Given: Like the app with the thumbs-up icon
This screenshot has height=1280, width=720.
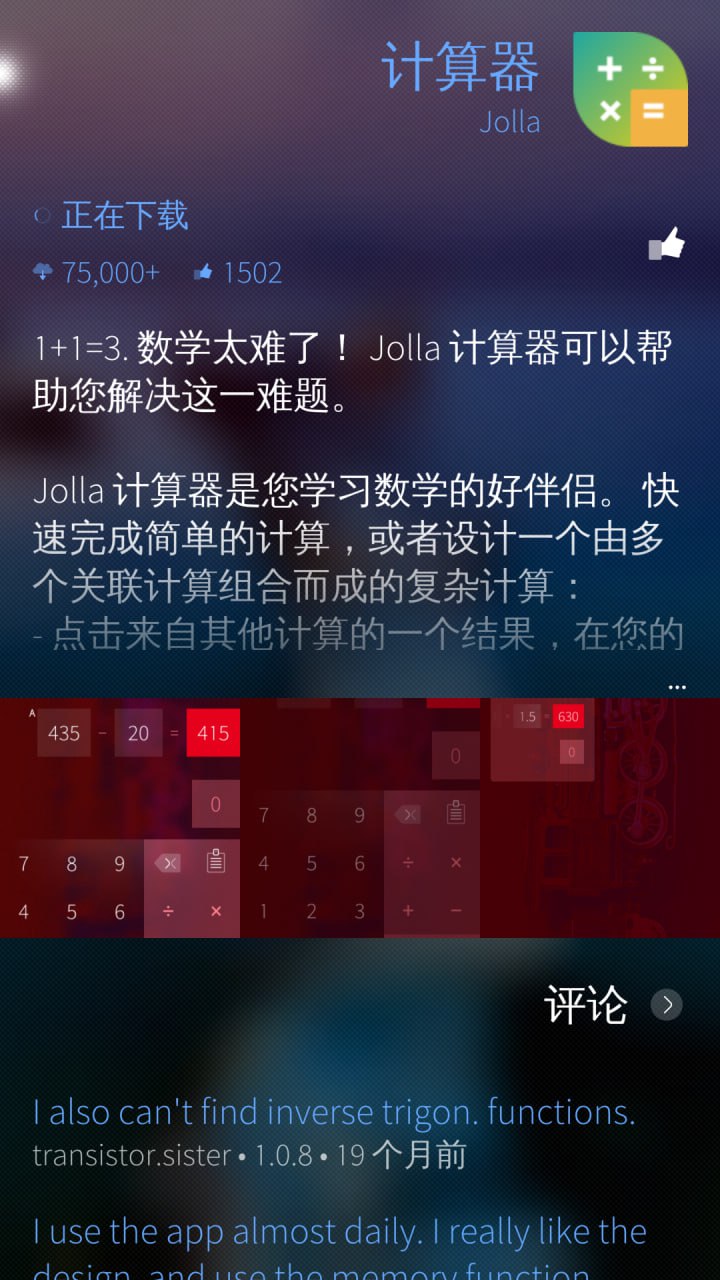Looking at the screenshot, I should (x=666, y=244).
